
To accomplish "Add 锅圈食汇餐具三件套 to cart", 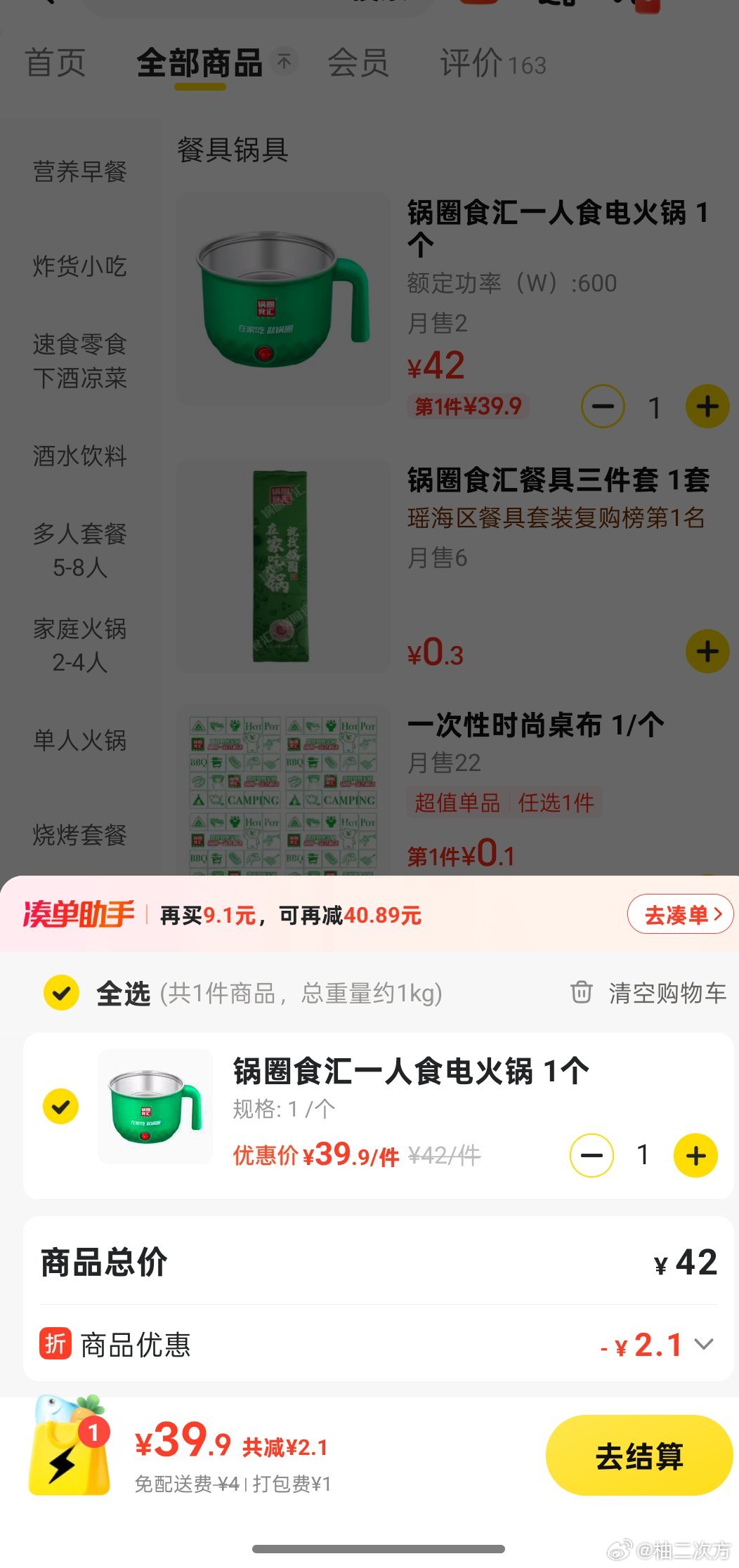I will (707, 652).
